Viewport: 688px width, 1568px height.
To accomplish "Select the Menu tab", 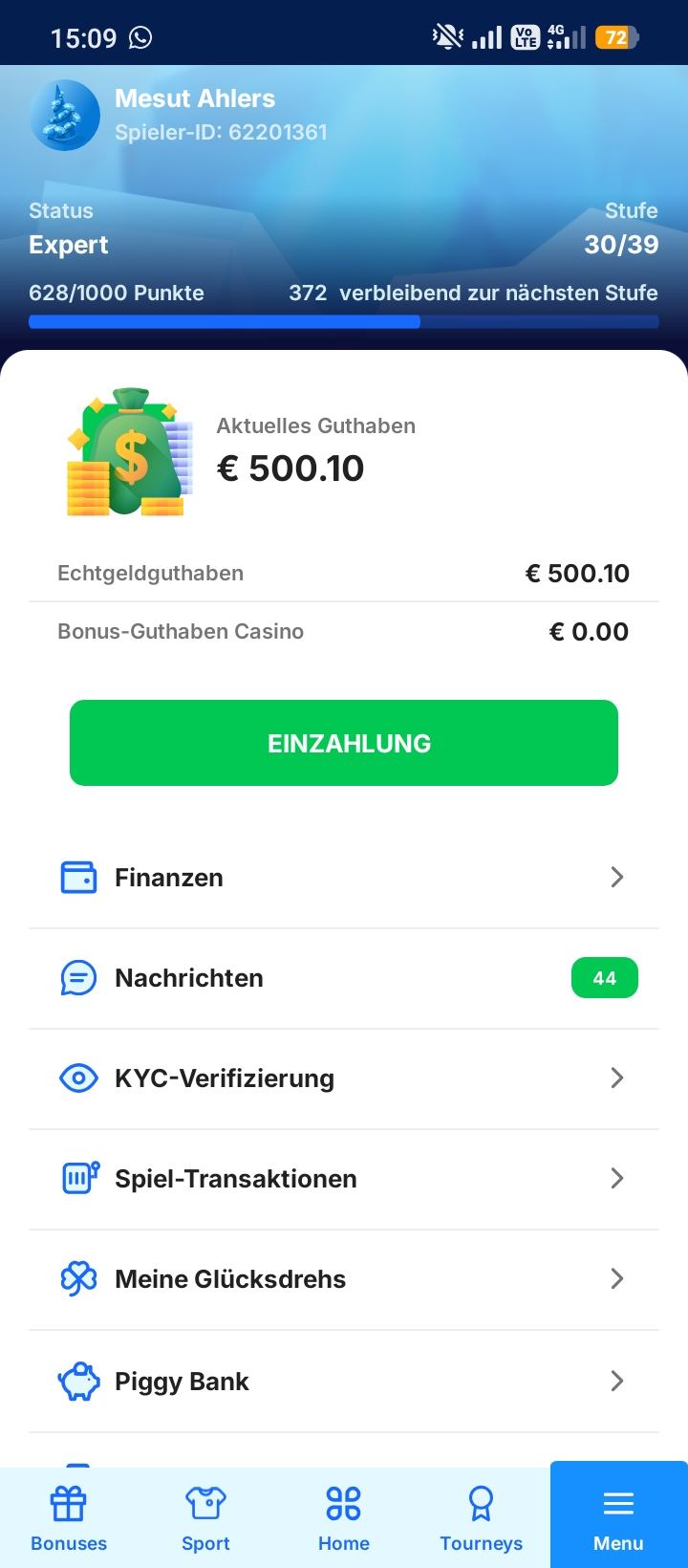I will point(619,1515).
